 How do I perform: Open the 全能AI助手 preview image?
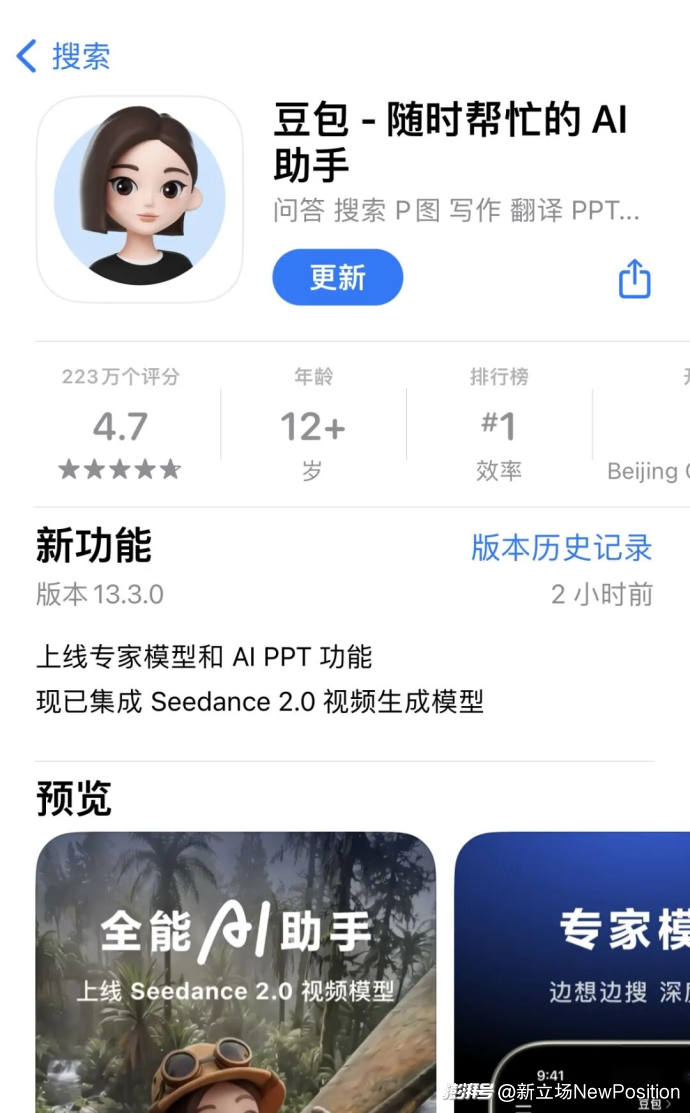(236, 972)
